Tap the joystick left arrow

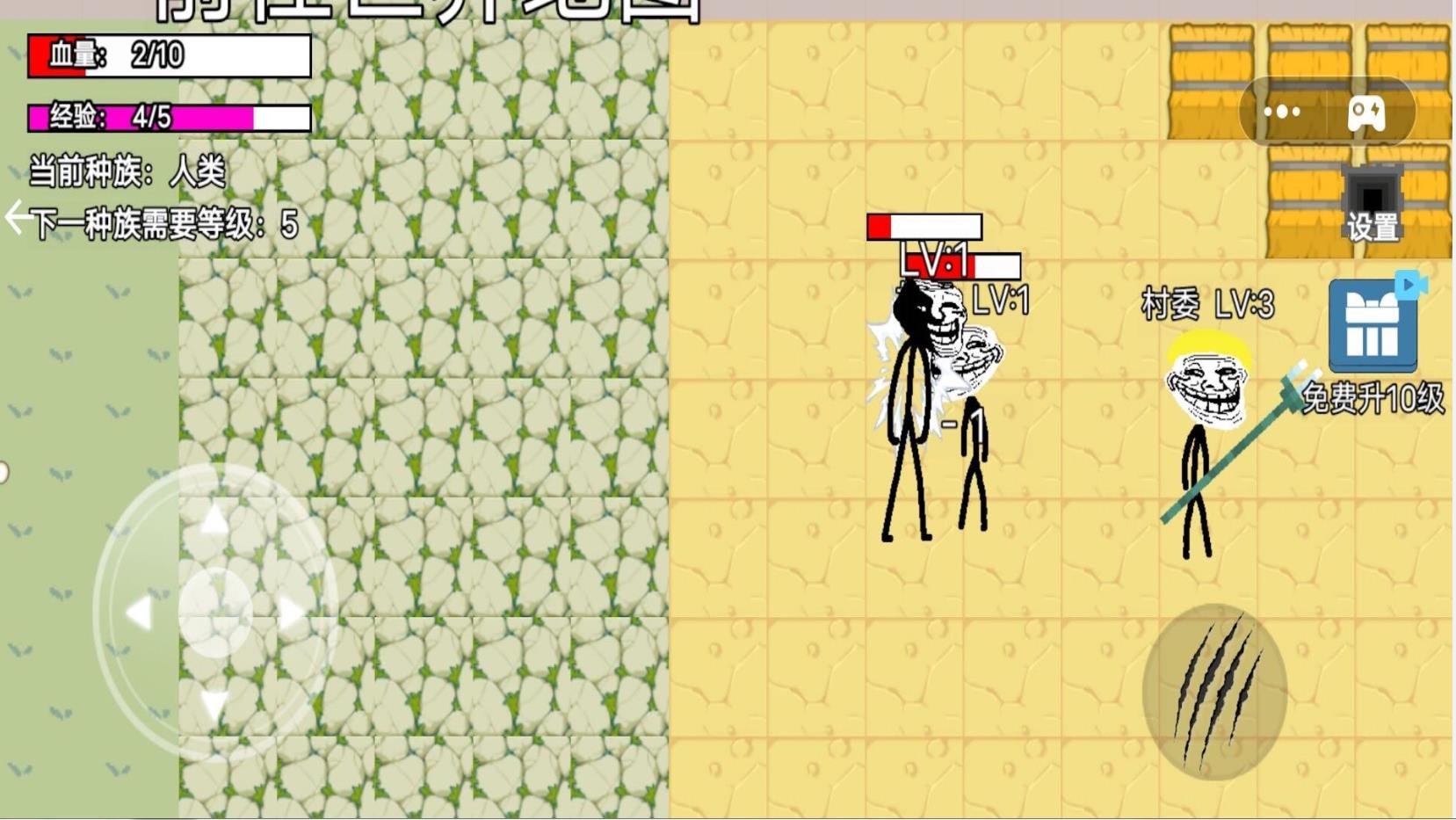pos(139,613)
